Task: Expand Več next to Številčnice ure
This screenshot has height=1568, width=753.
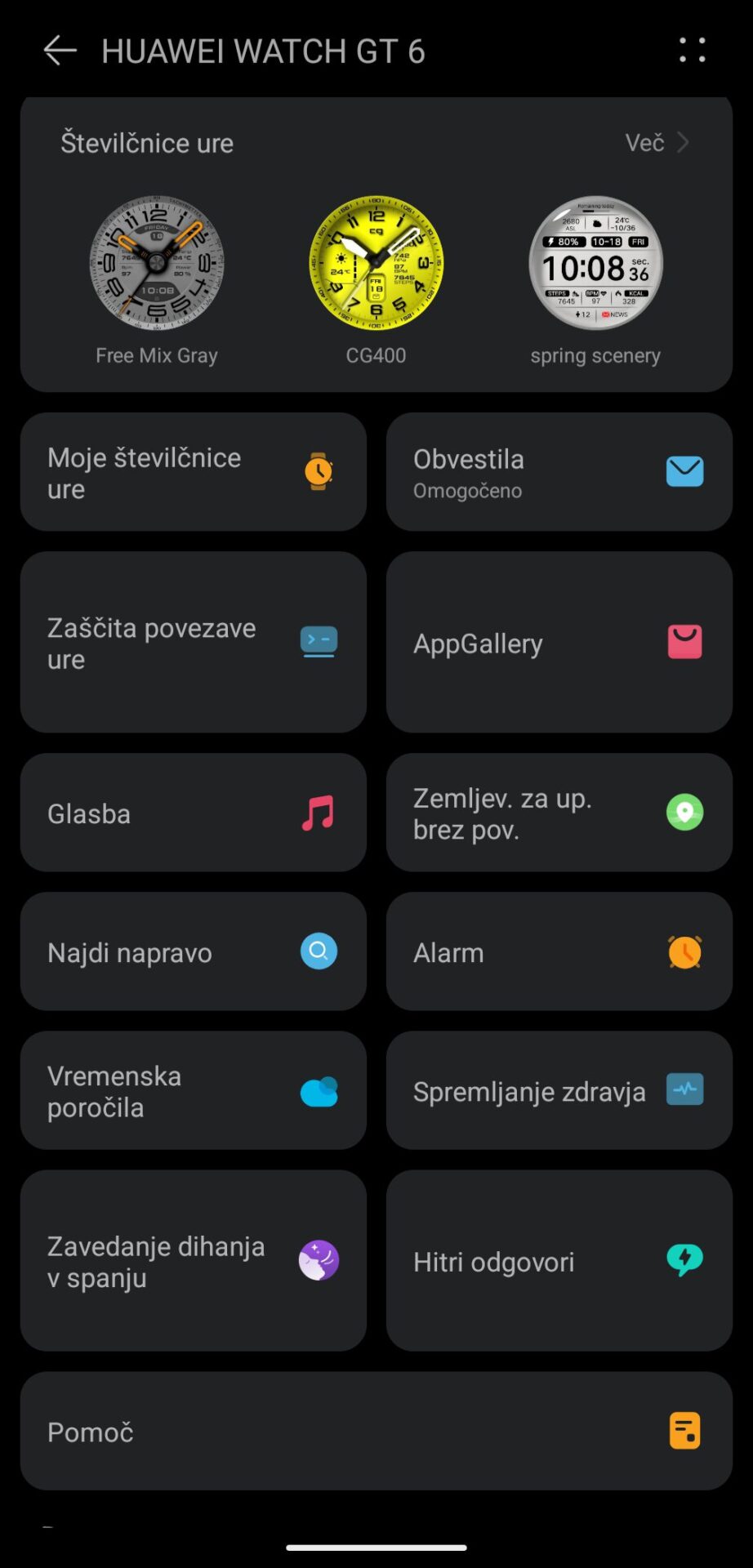Action: pyautogui.click(x=657, y=142)
